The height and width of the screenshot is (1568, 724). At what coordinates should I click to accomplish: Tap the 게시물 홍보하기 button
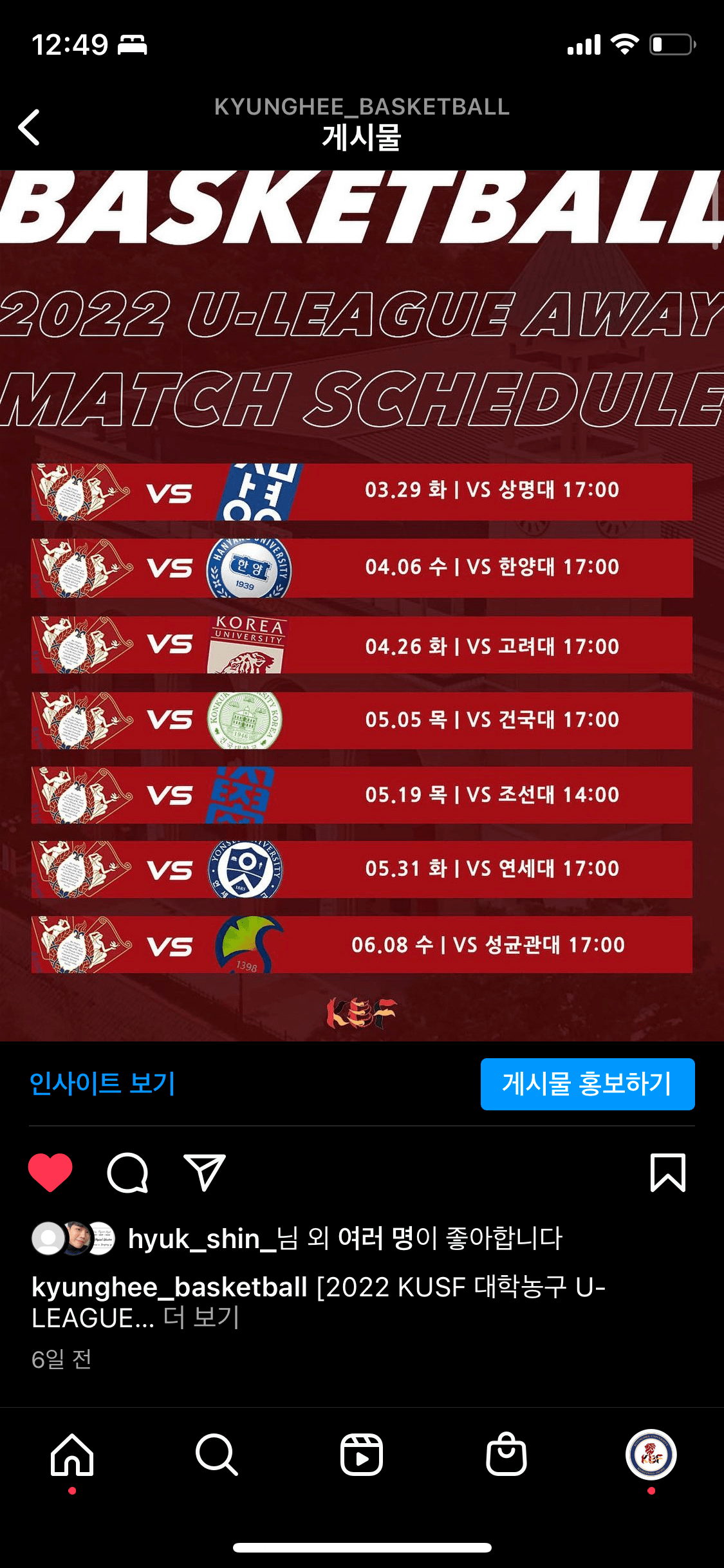pos(587,1084)
